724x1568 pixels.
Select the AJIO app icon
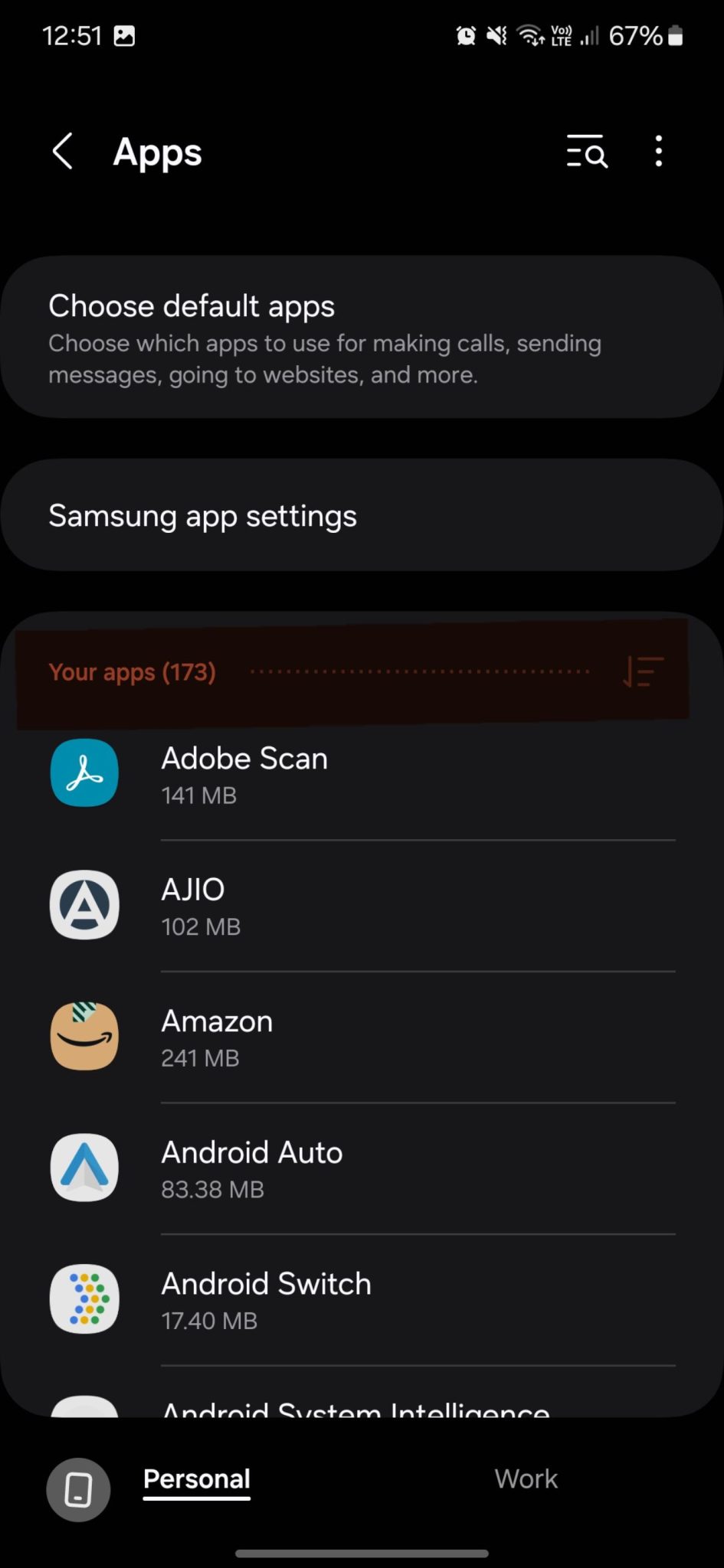click(84, 905)
